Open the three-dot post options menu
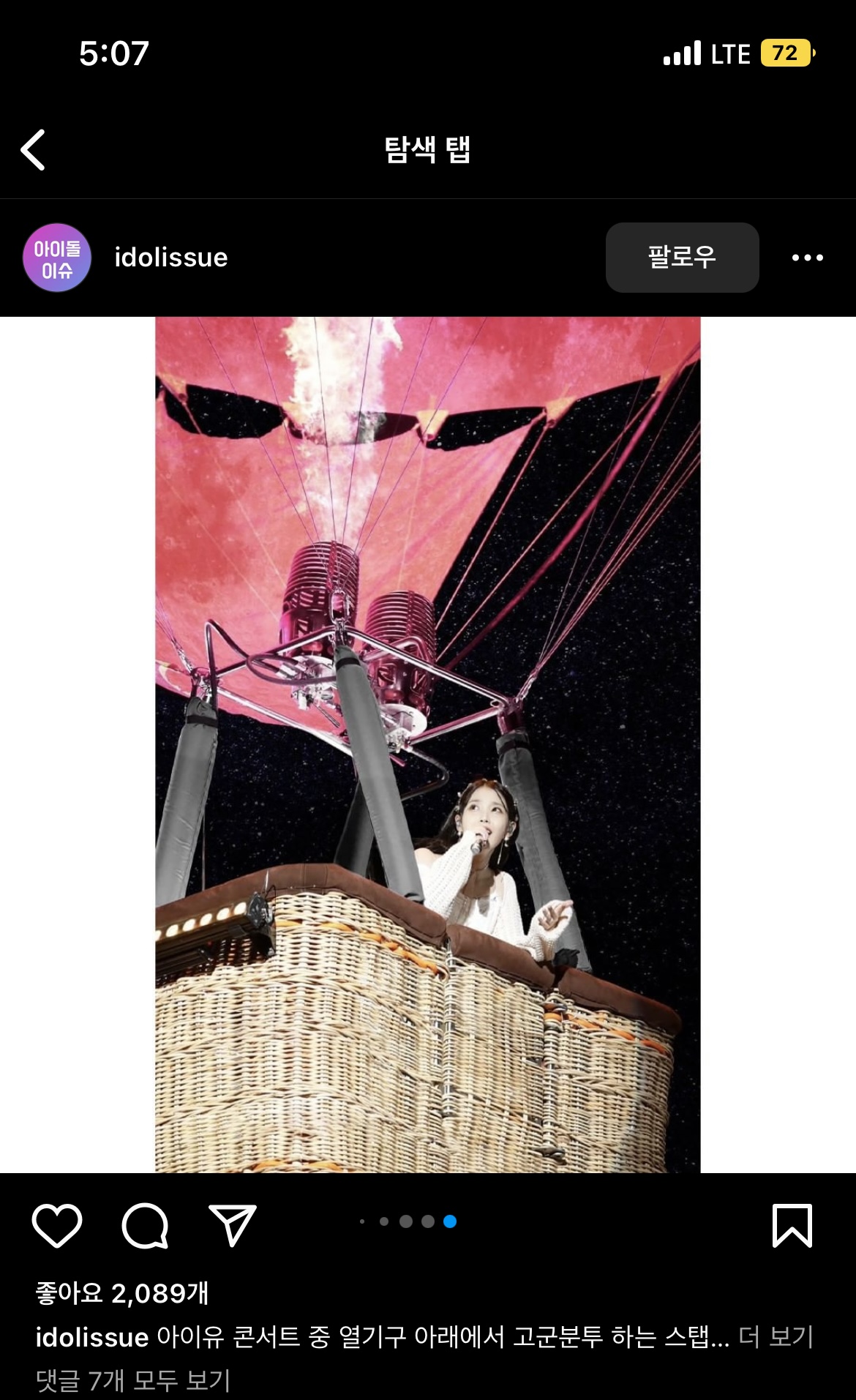This screenshot has height=1400, width=856. [x=807, y=258]
